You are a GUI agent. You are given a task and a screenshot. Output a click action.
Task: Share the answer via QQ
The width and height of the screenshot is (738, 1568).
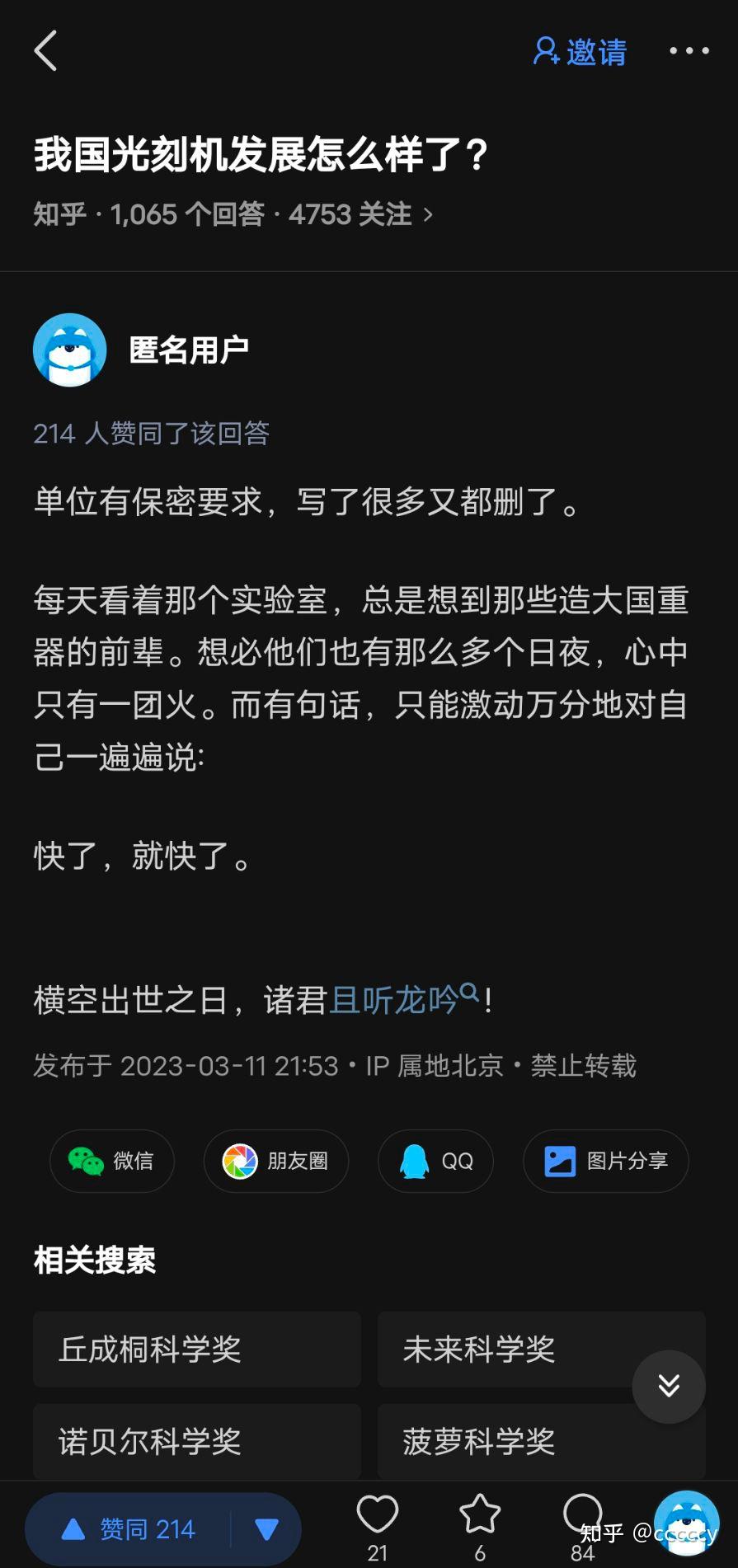tap(435, 1161)
